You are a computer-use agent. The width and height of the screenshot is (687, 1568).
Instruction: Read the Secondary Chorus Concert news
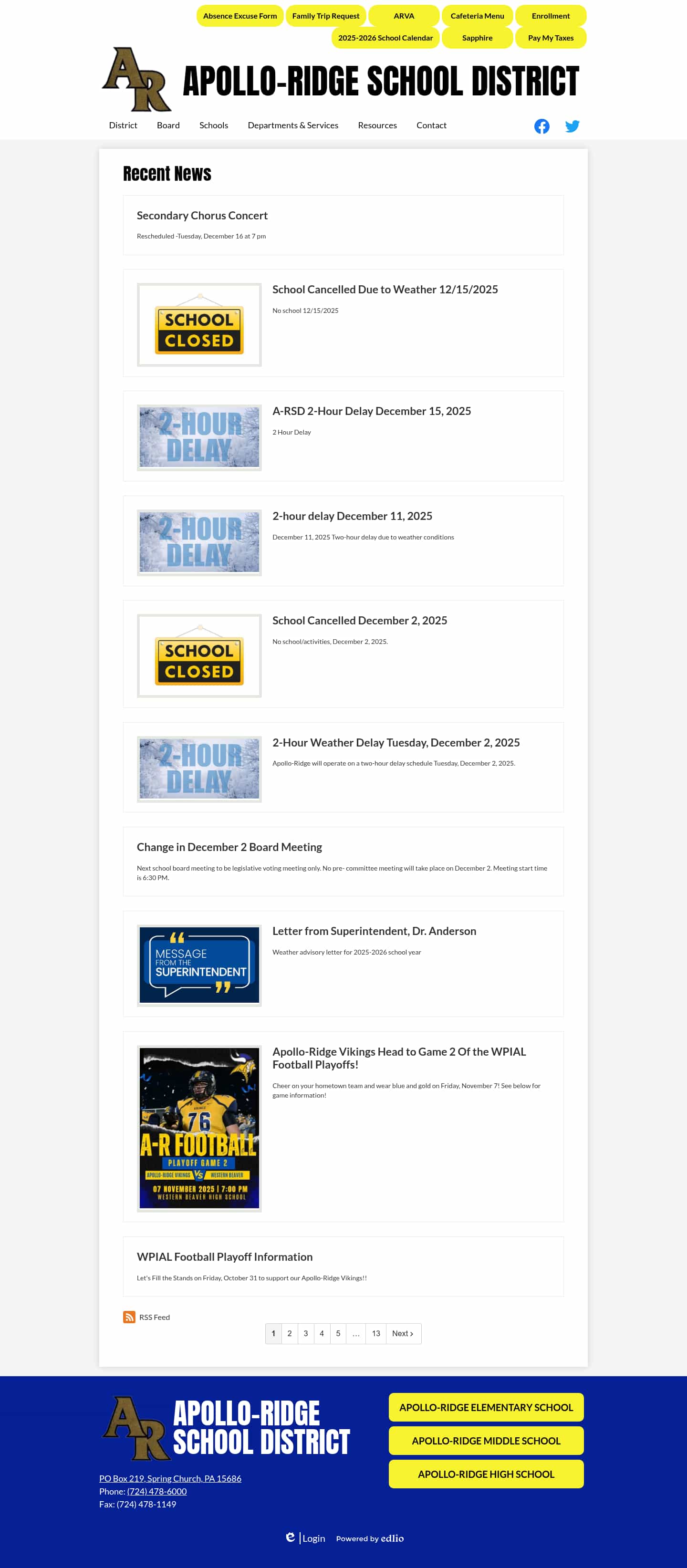point(202,216)
